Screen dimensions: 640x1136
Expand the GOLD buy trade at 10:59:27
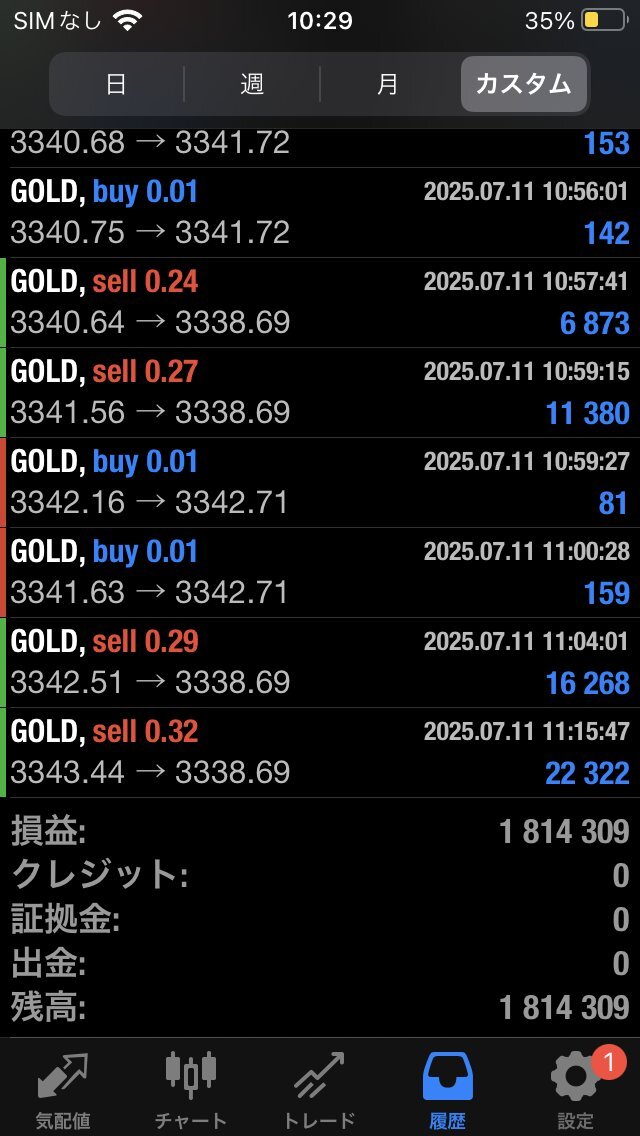[320, 483]
